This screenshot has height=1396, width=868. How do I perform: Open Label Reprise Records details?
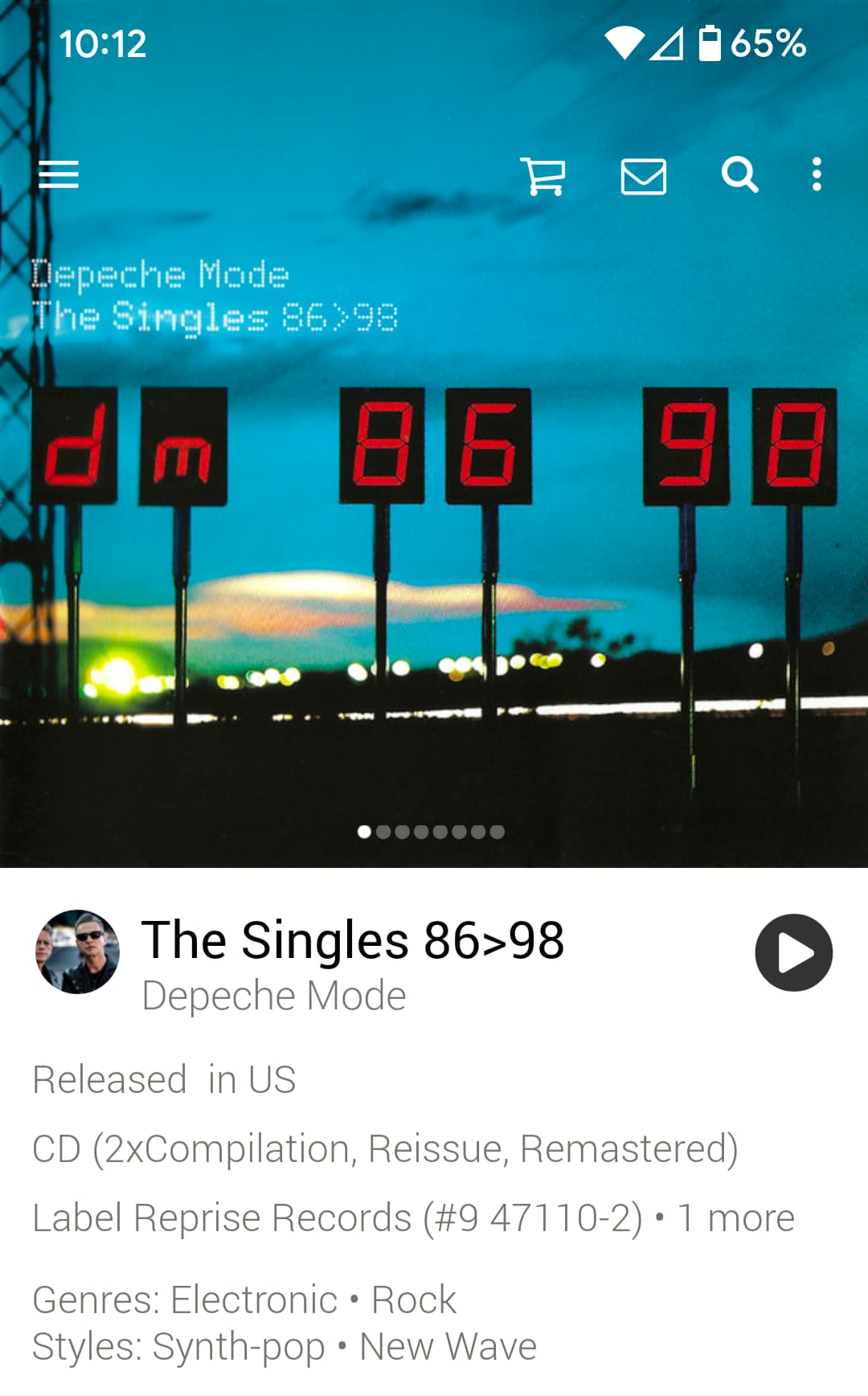click(338, 1218)
